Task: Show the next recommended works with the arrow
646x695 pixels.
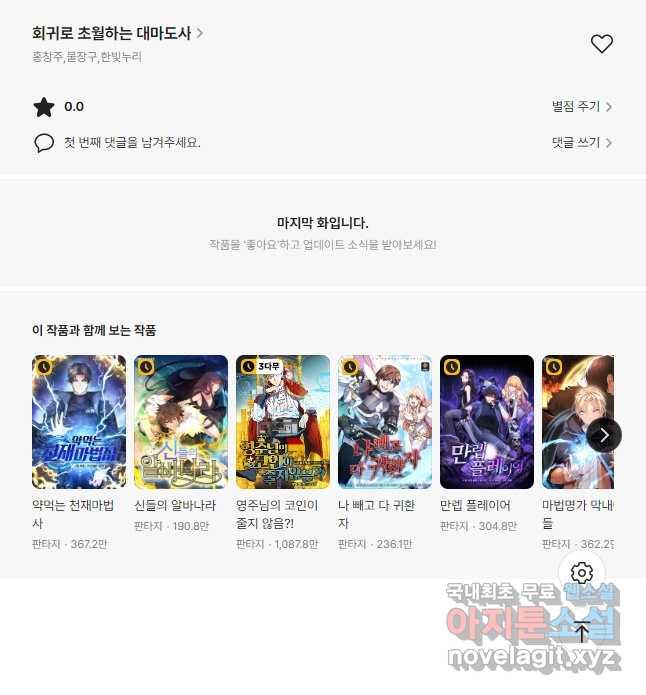Action: pos(604,435)
